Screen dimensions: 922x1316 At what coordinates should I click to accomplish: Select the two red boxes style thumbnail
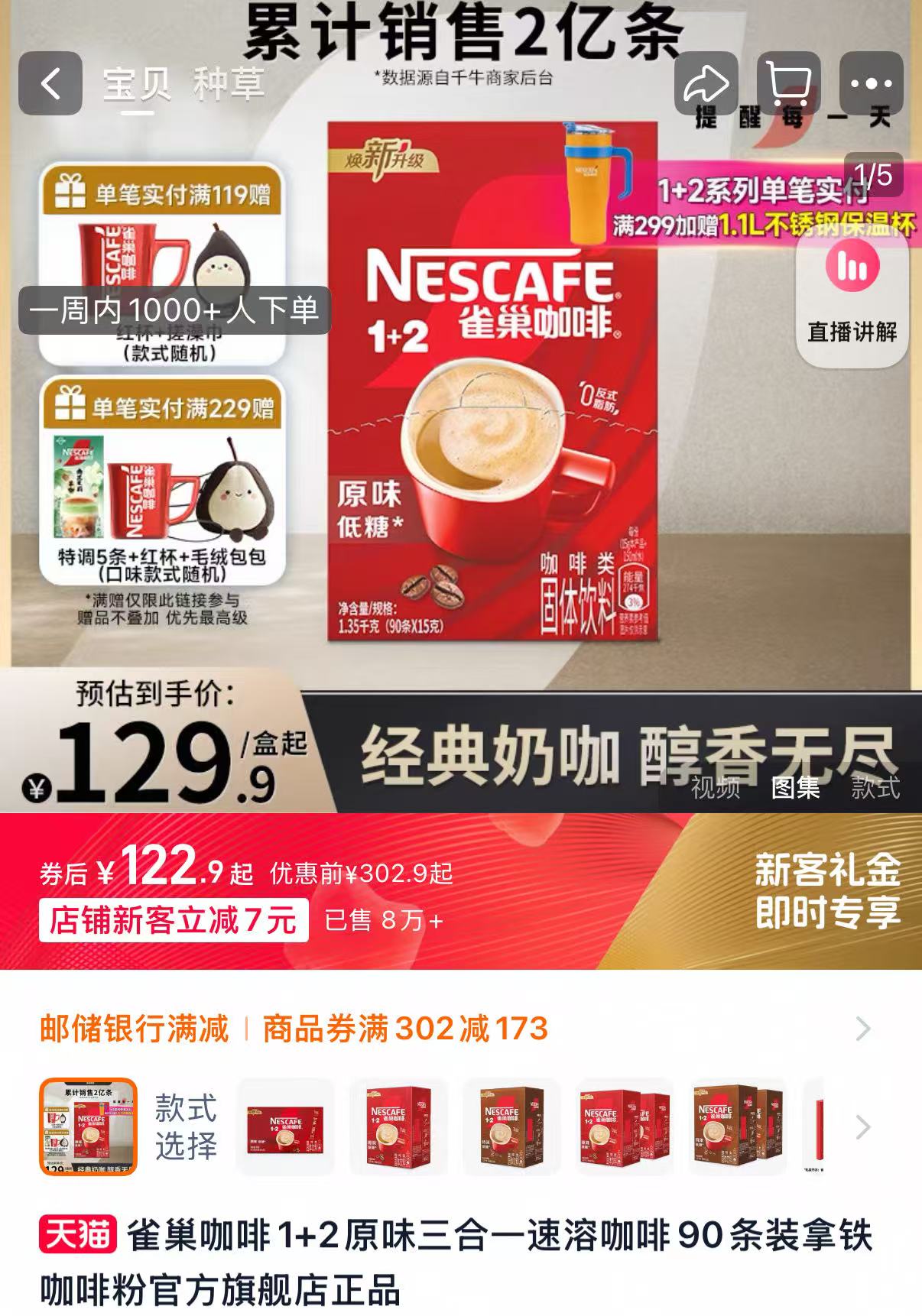pyautogui.click(x=624, y=1126)
